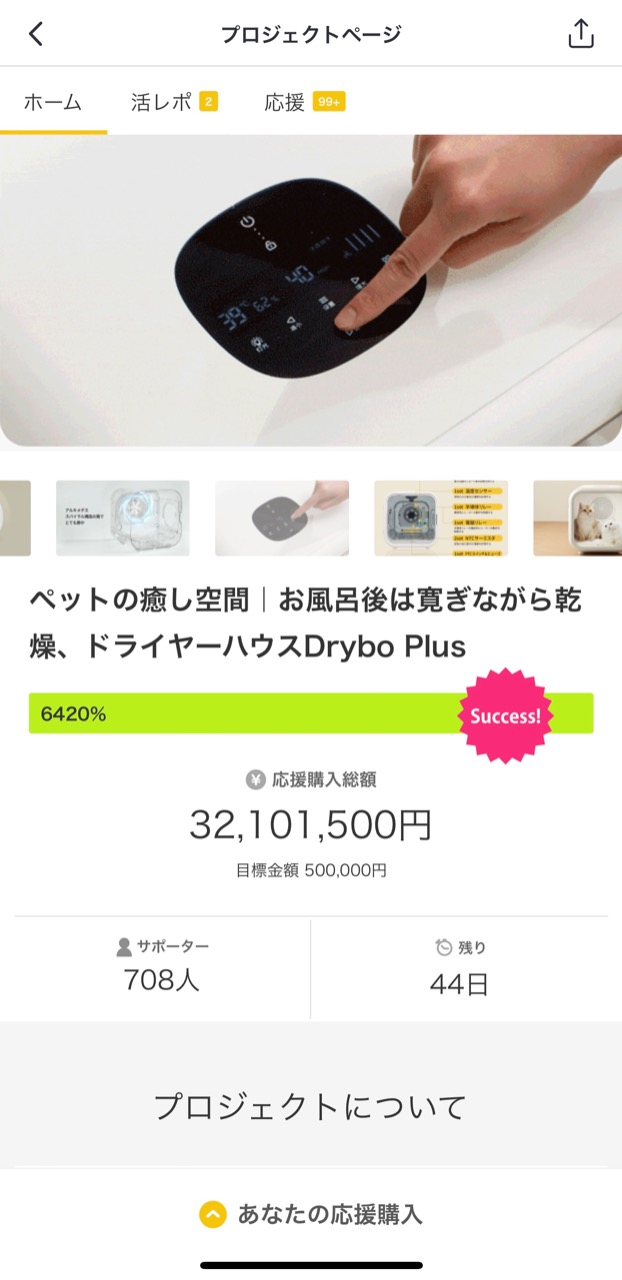Expand あなたの応援購入 panel
This screenshot has height=1280, width=622.
311,1214
